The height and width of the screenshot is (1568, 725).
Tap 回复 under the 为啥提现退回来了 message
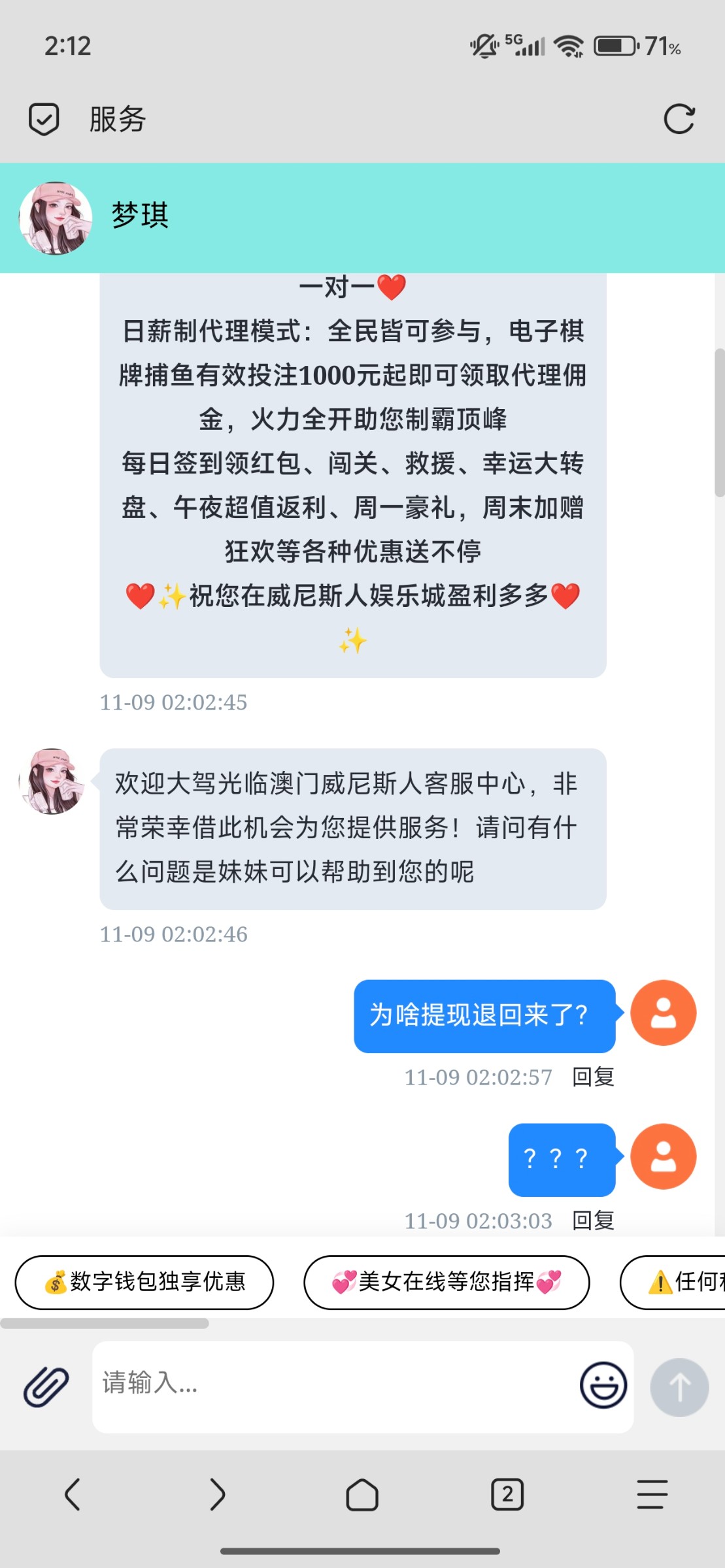(x=593, y=1077)
